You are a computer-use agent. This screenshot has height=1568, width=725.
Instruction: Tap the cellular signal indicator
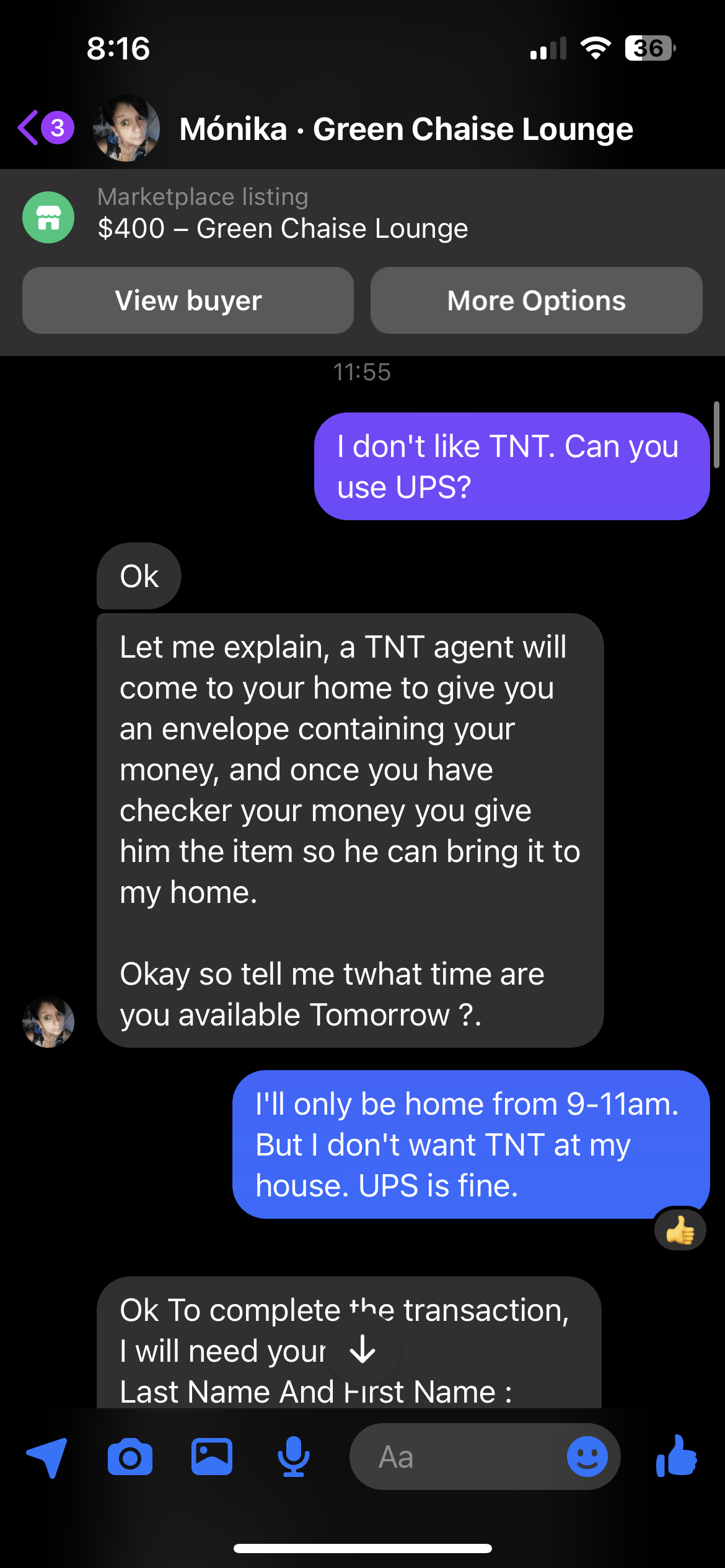pyautogui.click(x=548, y=48)
